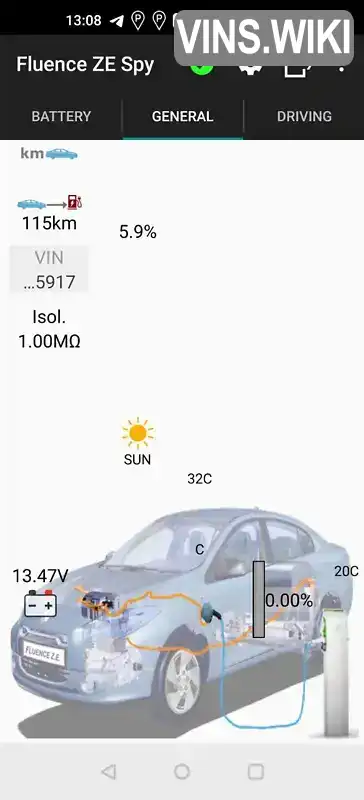Open the recent apps view
This screenshot has width=364, height=800.
tap(255, 771)
